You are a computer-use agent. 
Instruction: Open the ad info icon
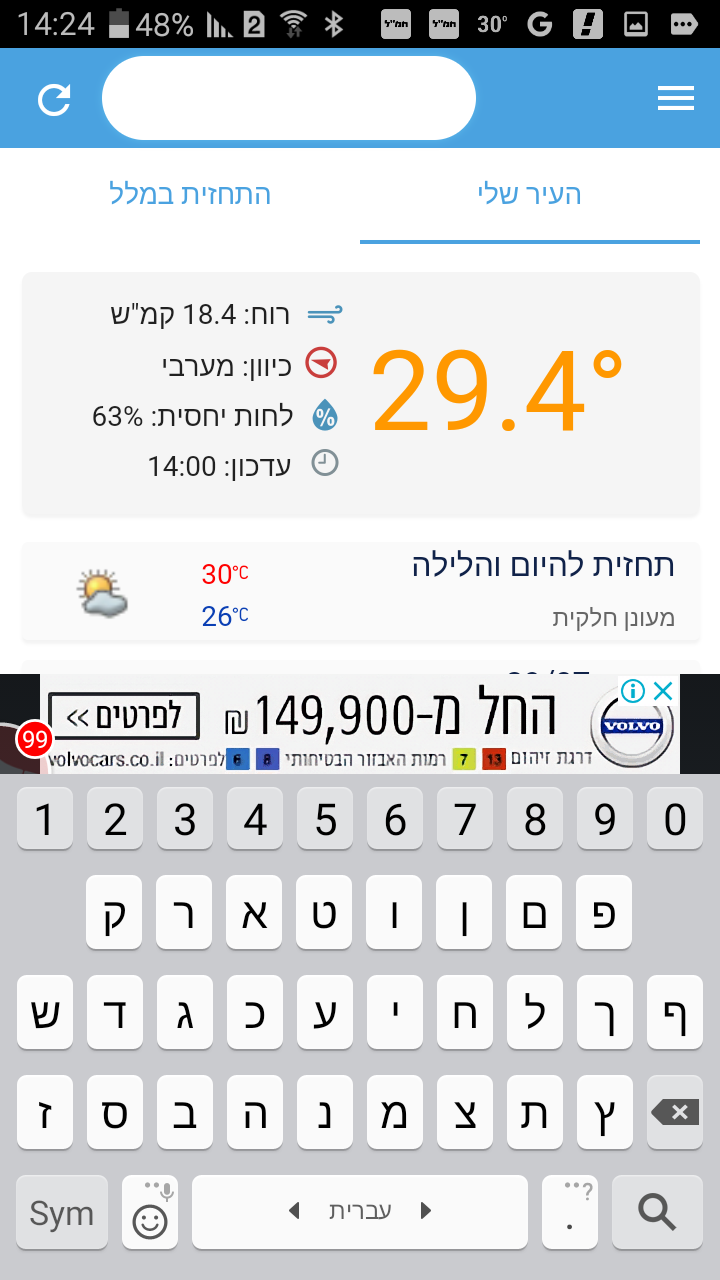633,691
